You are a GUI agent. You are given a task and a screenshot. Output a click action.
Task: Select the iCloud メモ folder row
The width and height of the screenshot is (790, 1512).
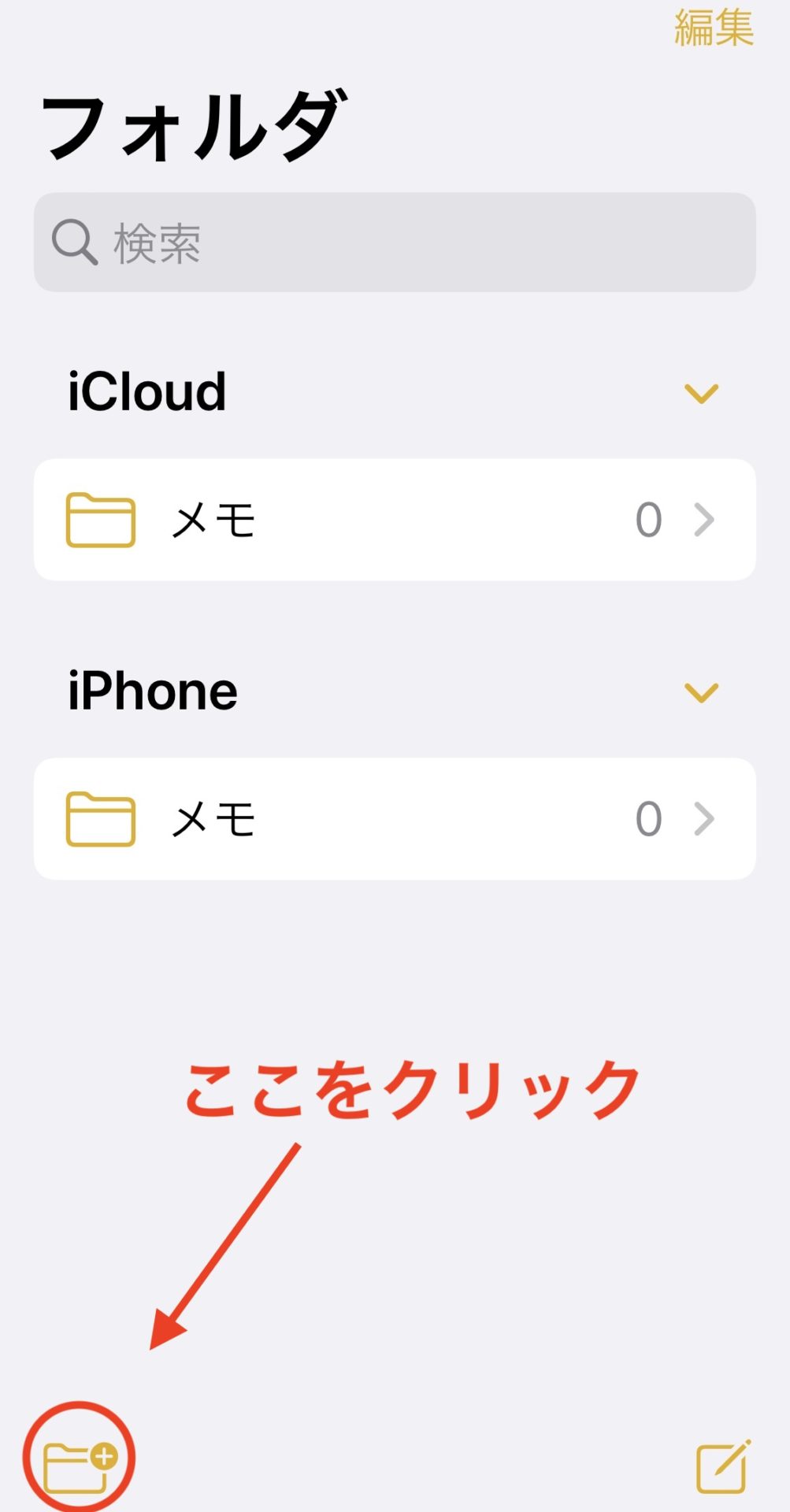(354, 518)
